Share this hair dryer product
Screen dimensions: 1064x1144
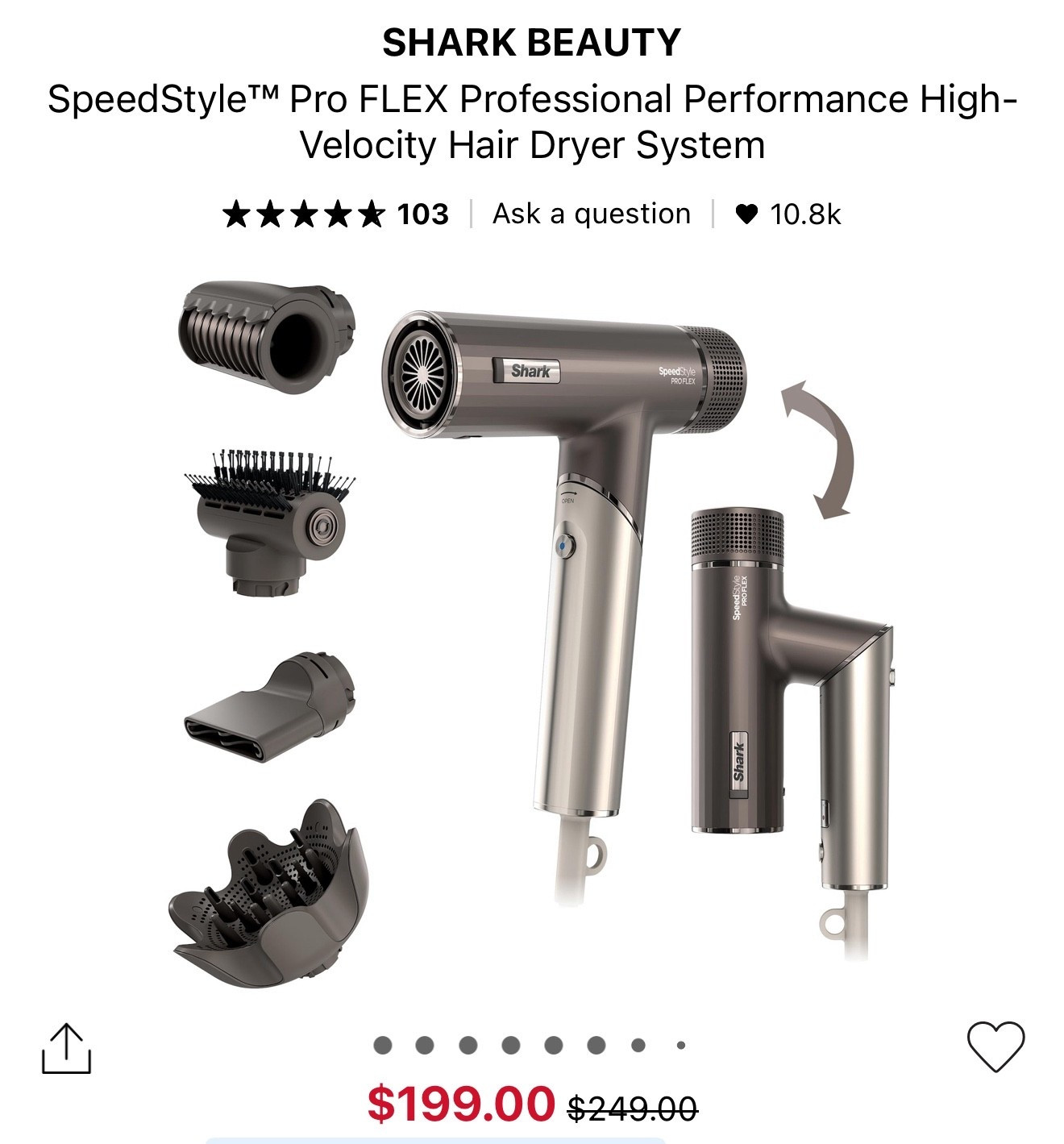pos(66,1048)
